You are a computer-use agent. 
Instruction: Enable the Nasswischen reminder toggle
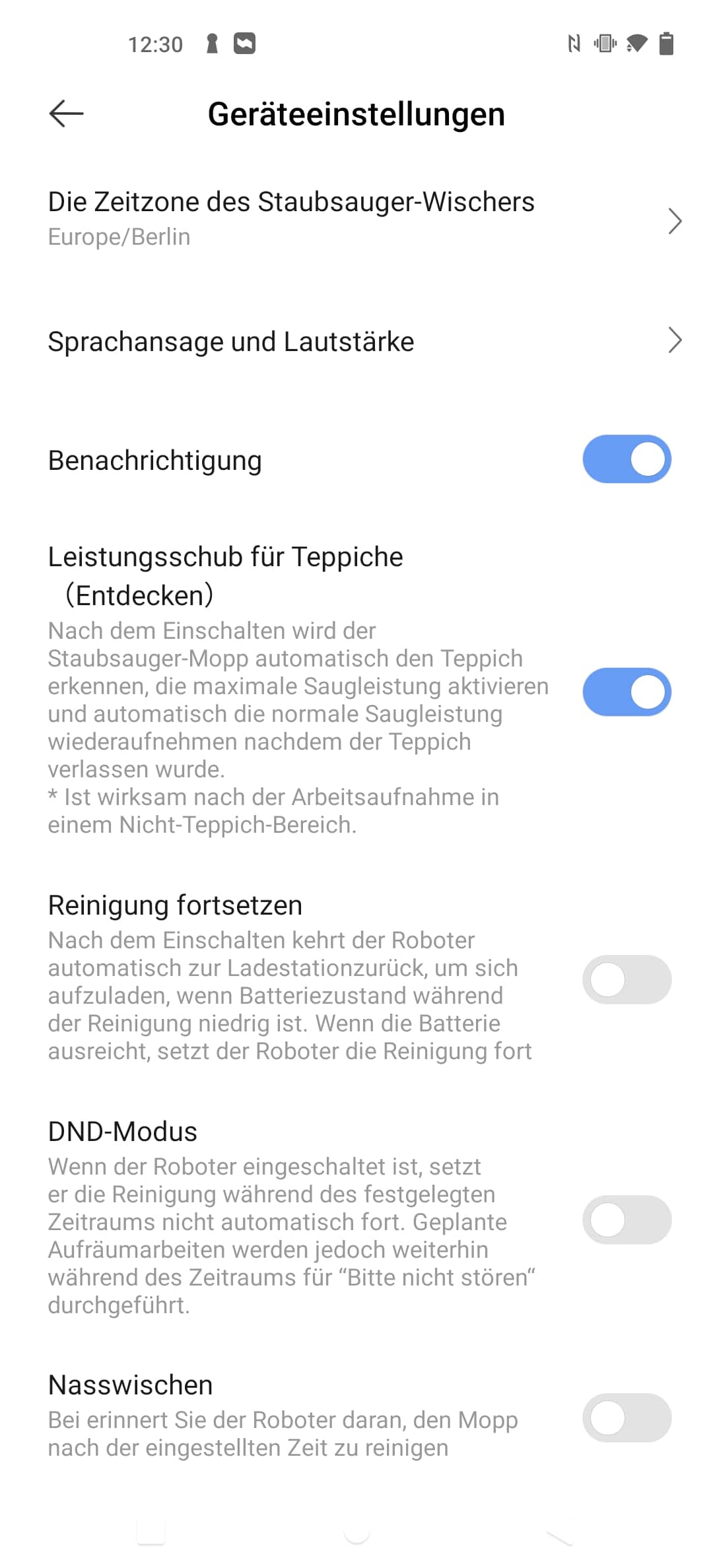coord(627,1418)
